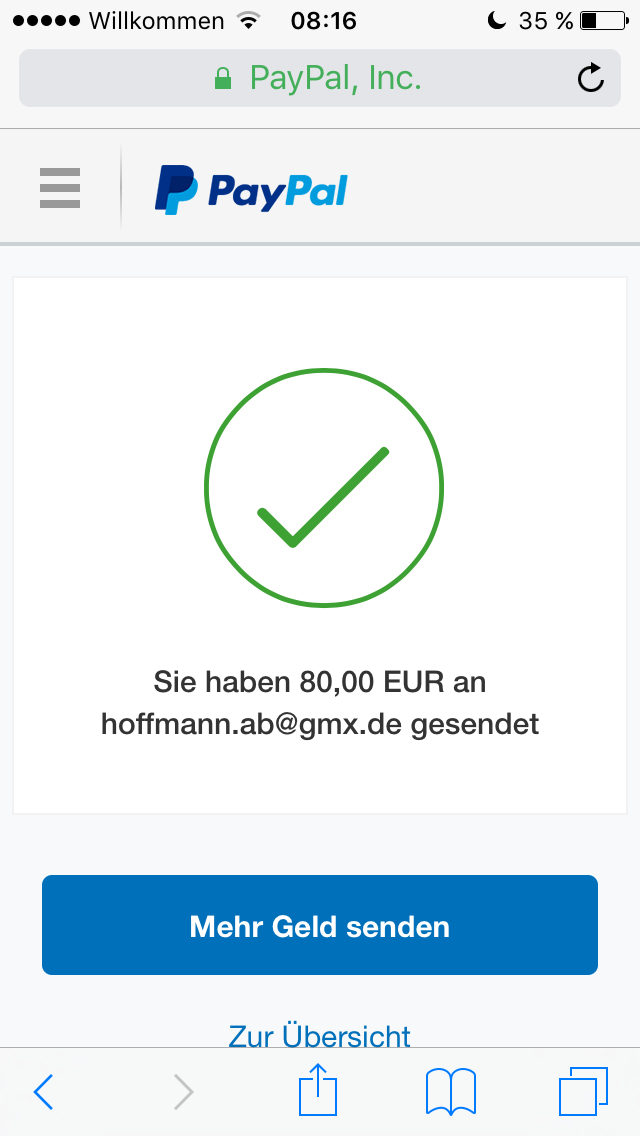Open the Zur Übersicht link
640x1136 pixels.
pos(320,1035)
